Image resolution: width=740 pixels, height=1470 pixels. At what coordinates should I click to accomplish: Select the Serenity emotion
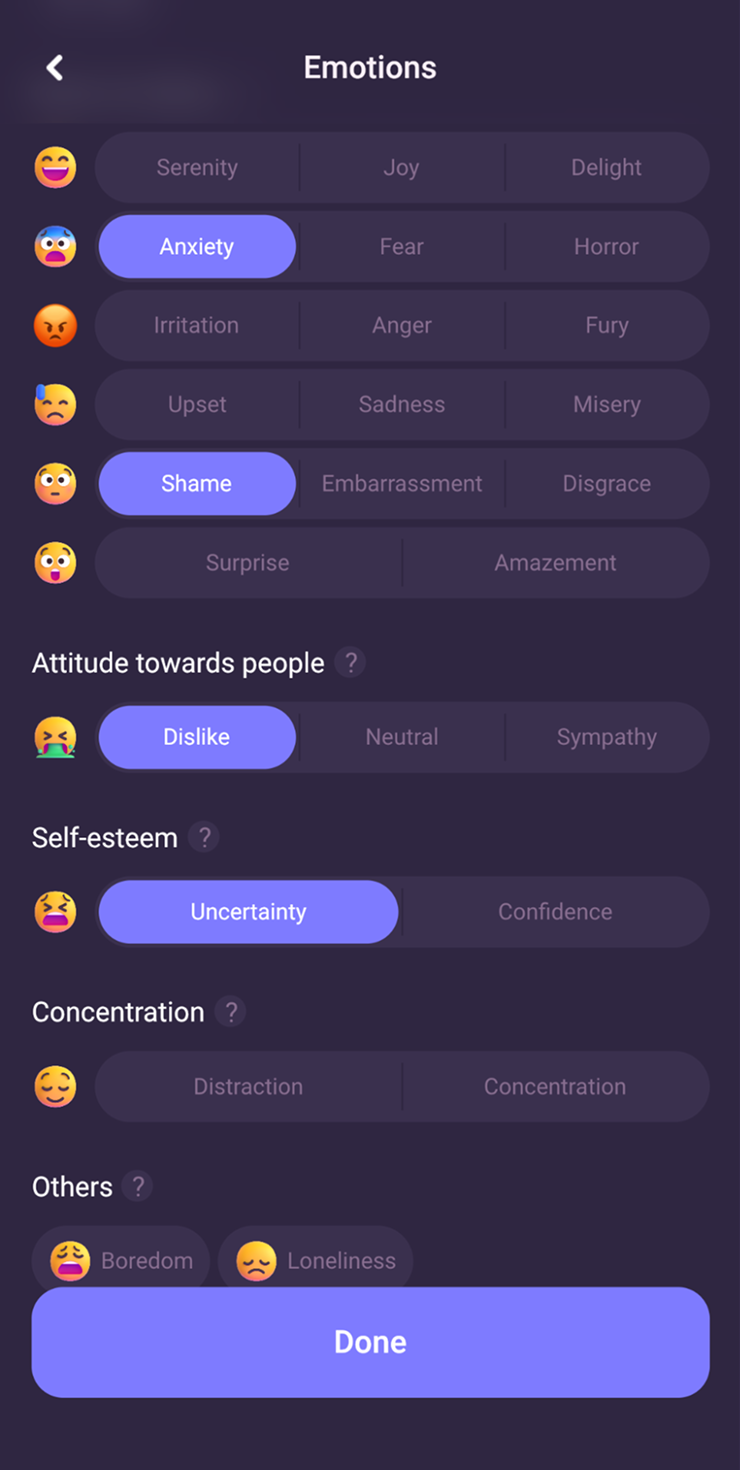click(197, 167)
